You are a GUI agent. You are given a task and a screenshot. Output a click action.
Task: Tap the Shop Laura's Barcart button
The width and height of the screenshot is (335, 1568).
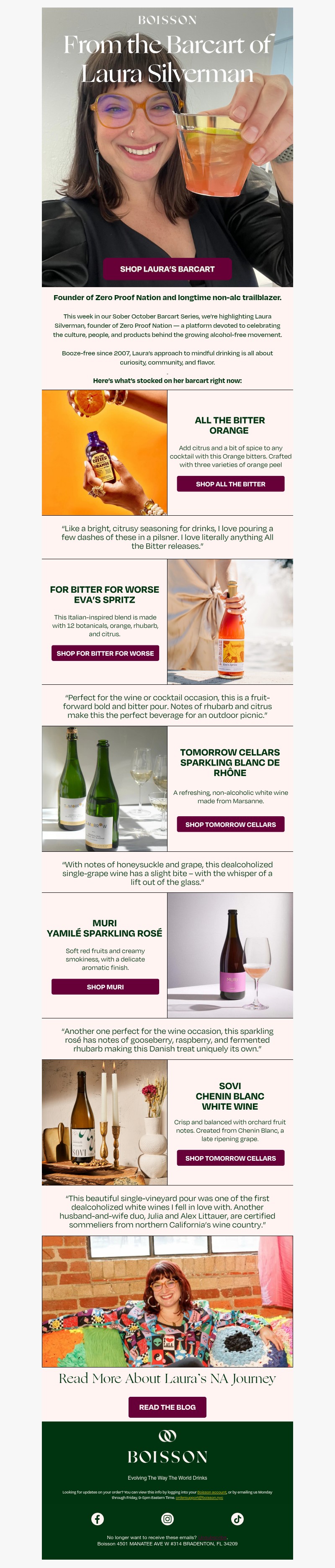pos(167,268)
